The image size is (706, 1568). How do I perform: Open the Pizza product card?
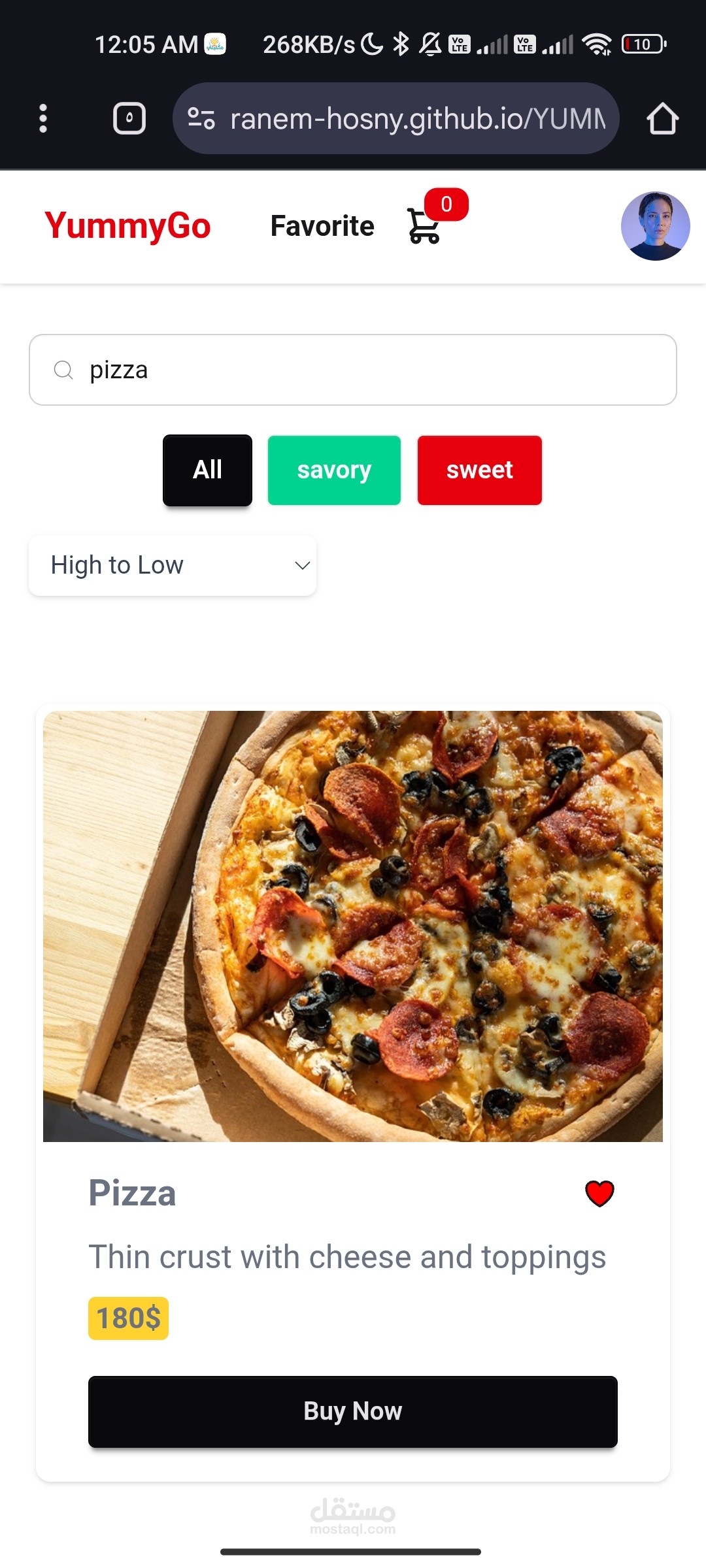[x=353, y=926]
